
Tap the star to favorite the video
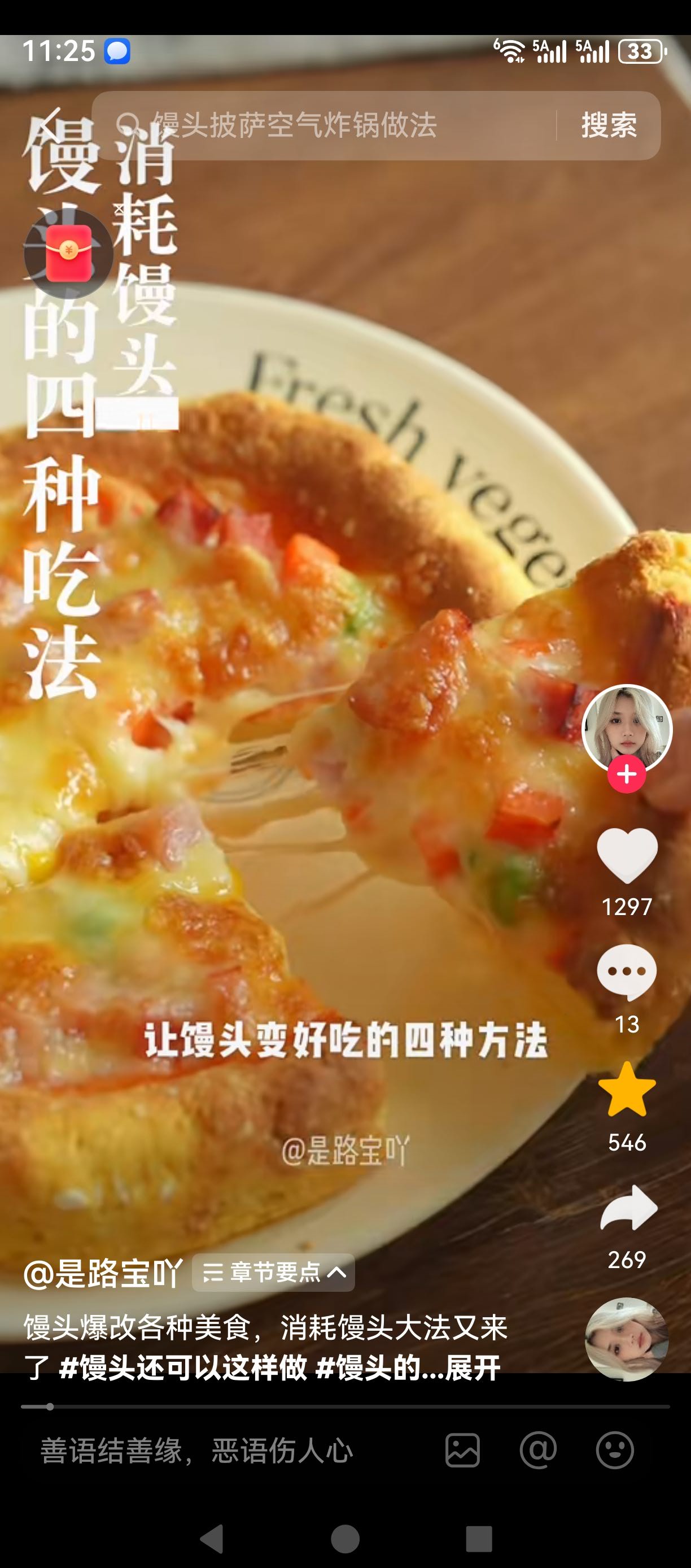click(628, 1090)
